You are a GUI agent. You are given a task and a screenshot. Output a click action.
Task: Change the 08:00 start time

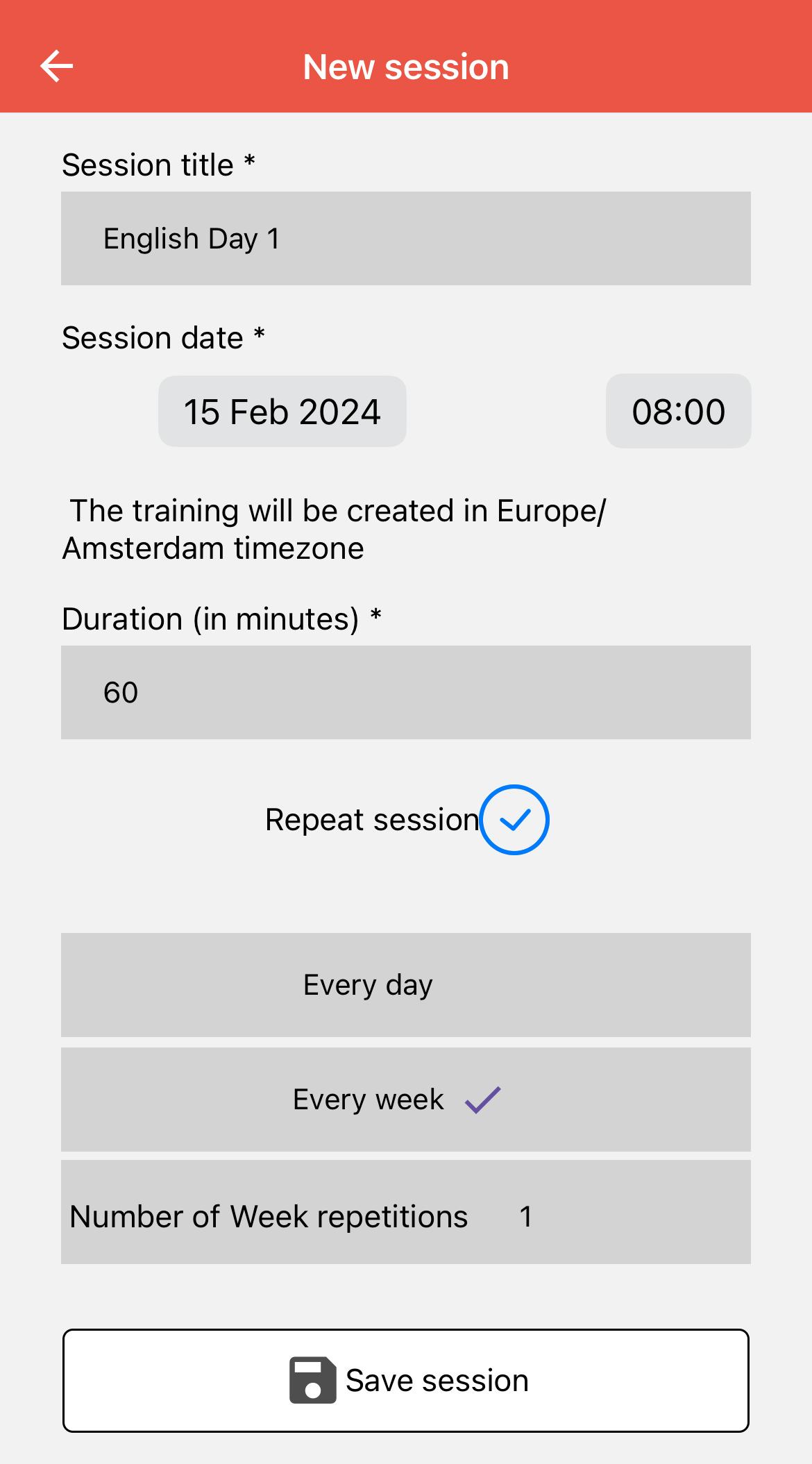678,412
